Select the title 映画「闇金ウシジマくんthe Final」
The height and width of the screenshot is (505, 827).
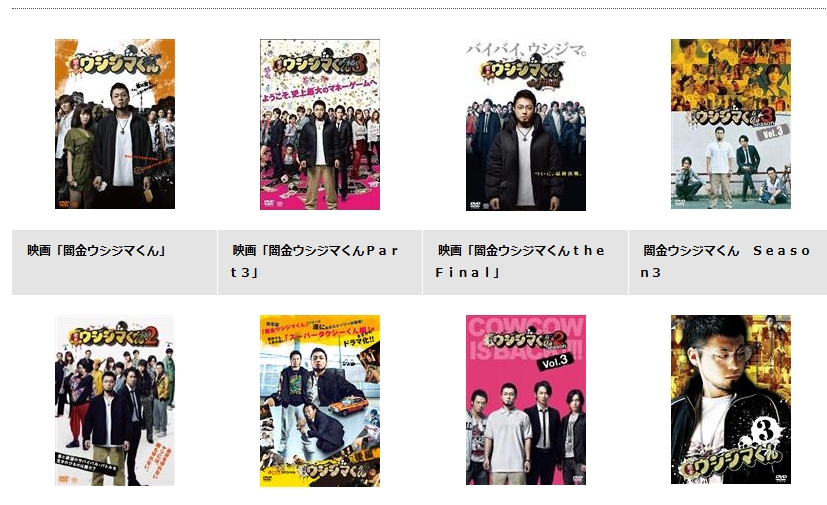click(x=520, y=261)
